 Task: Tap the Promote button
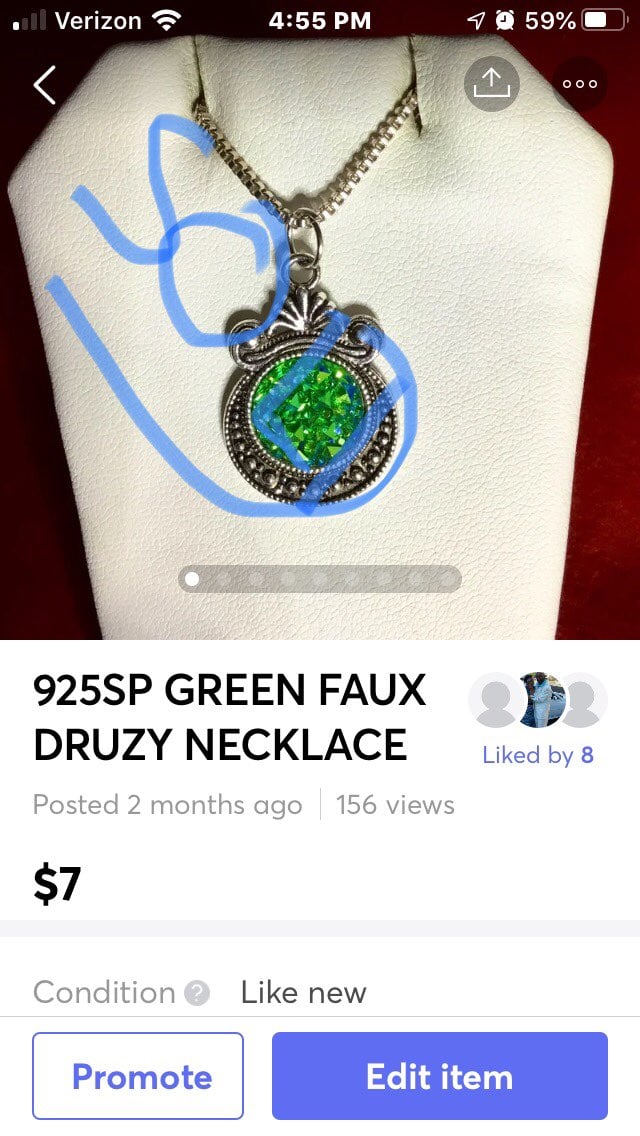138,1076
